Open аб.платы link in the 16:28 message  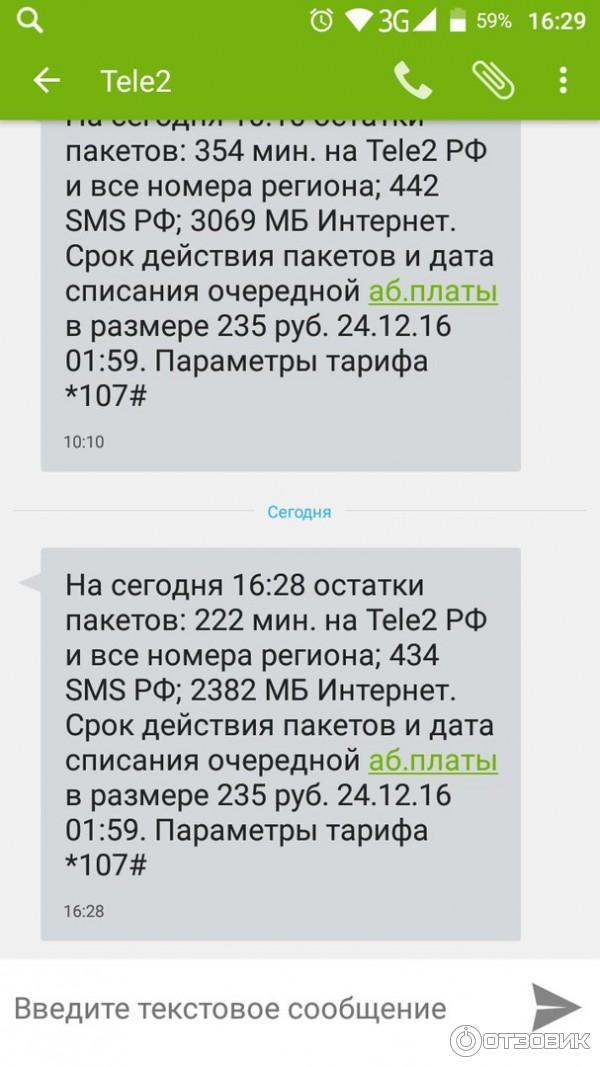pos(433,762)
